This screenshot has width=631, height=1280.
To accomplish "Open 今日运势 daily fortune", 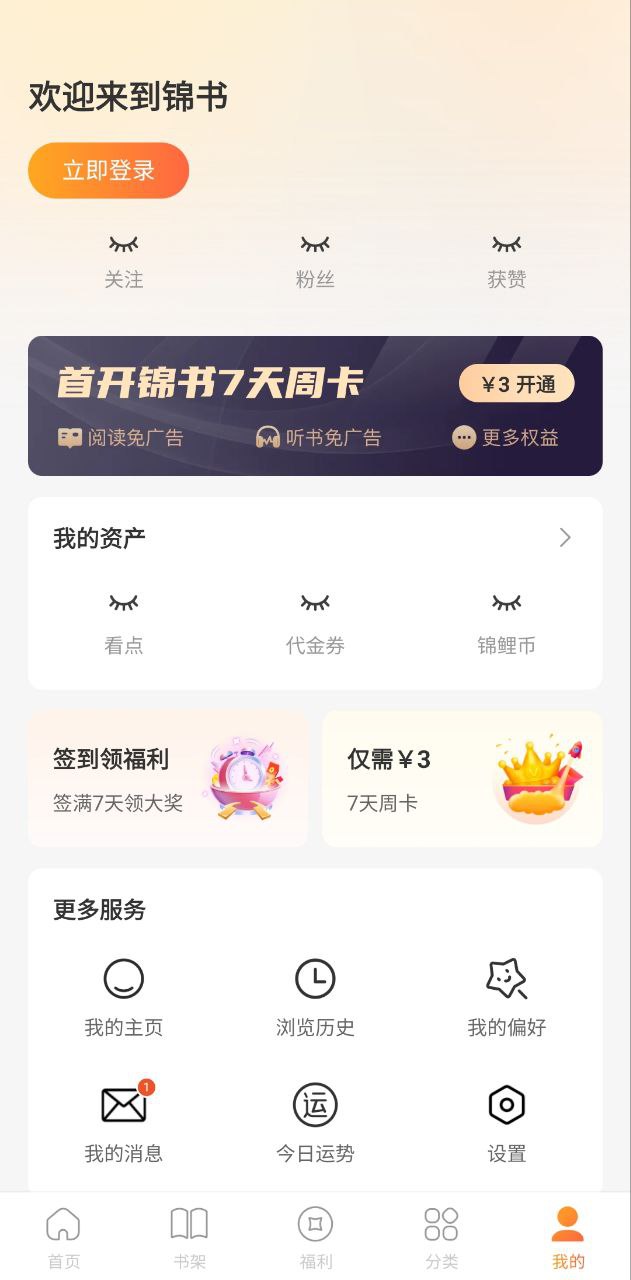I will [x=315, y=1124].
